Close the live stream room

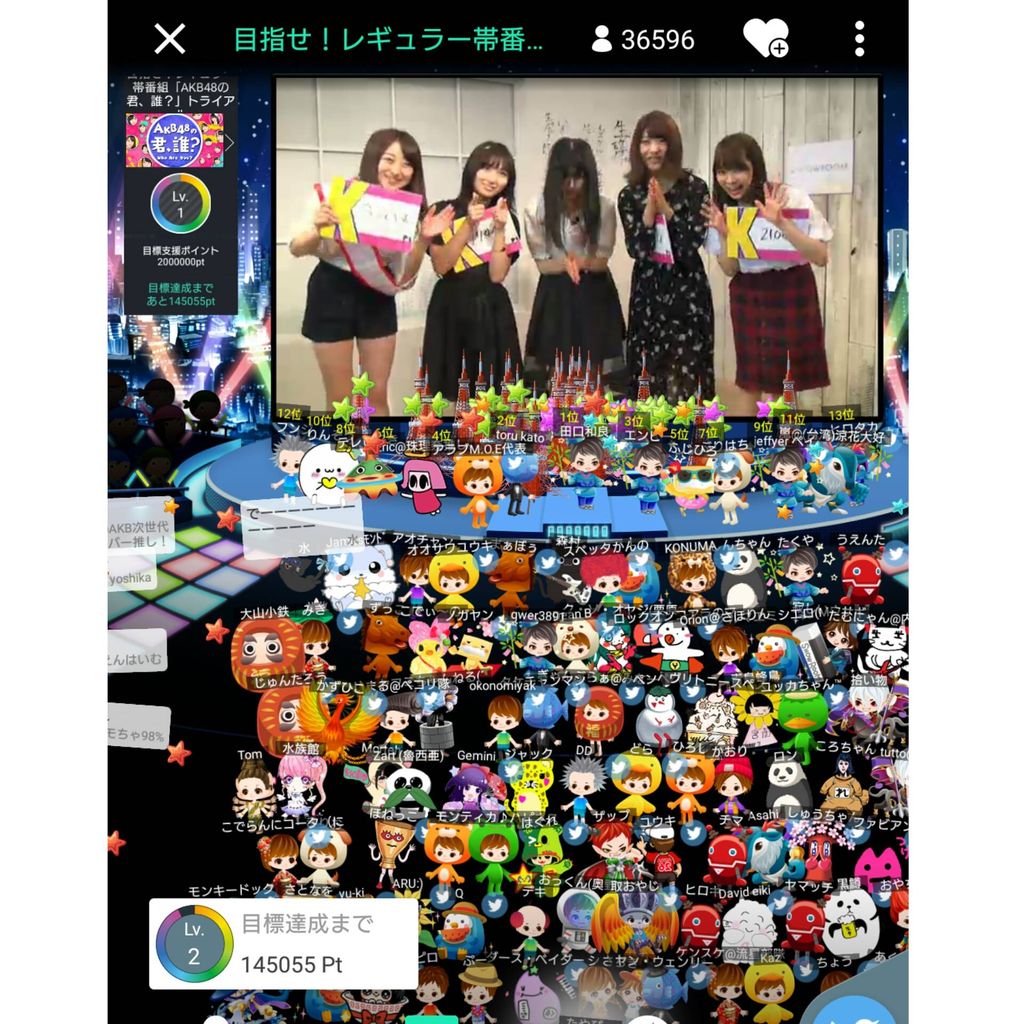(x=170, y=39)
